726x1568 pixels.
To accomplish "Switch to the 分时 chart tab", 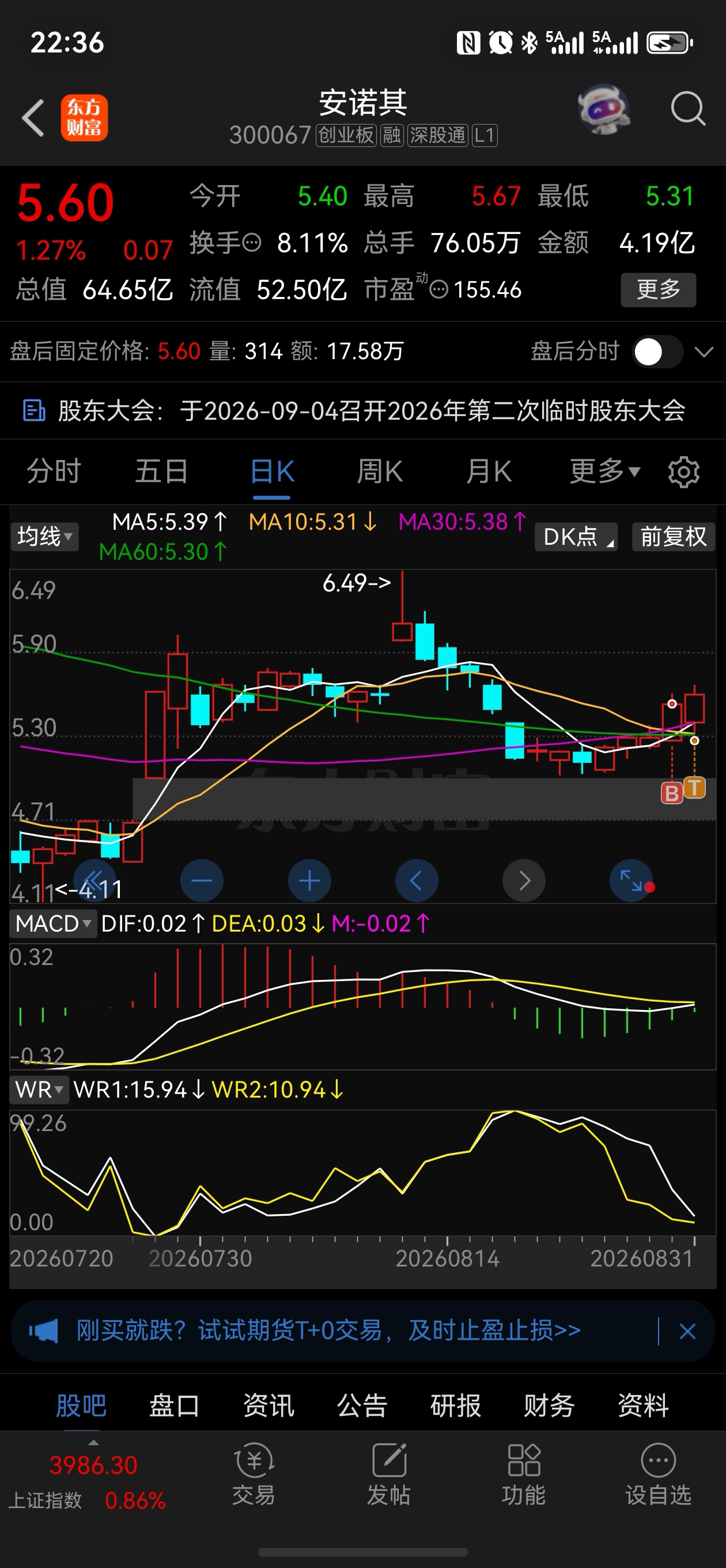I will click(x=54, y=472).
